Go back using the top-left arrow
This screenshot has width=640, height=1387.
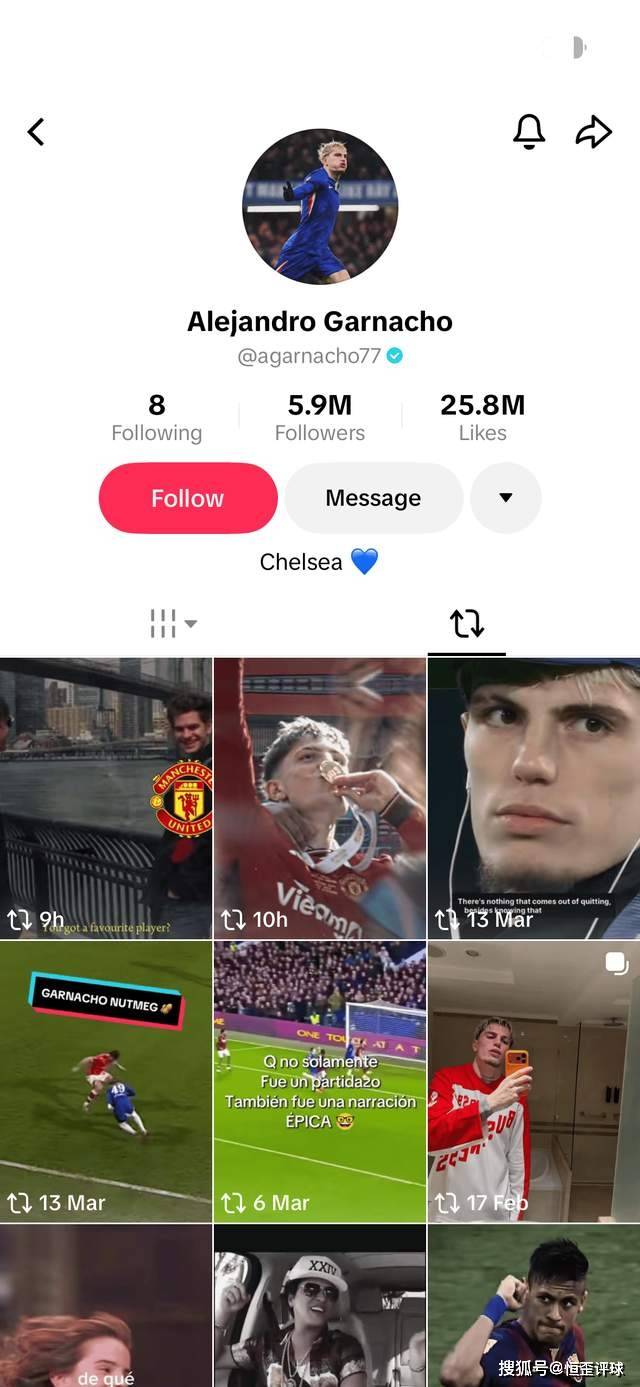36,132
